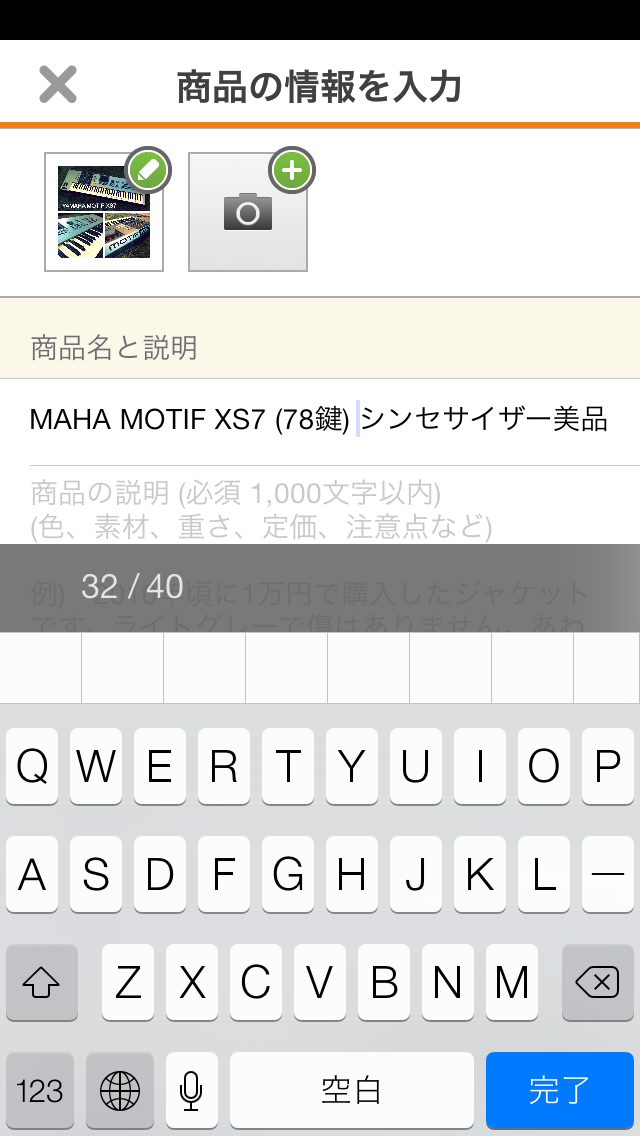This screenshot has height=1136, width=640.
Task: Start dictation with the microphone key
Action: 191,1090
